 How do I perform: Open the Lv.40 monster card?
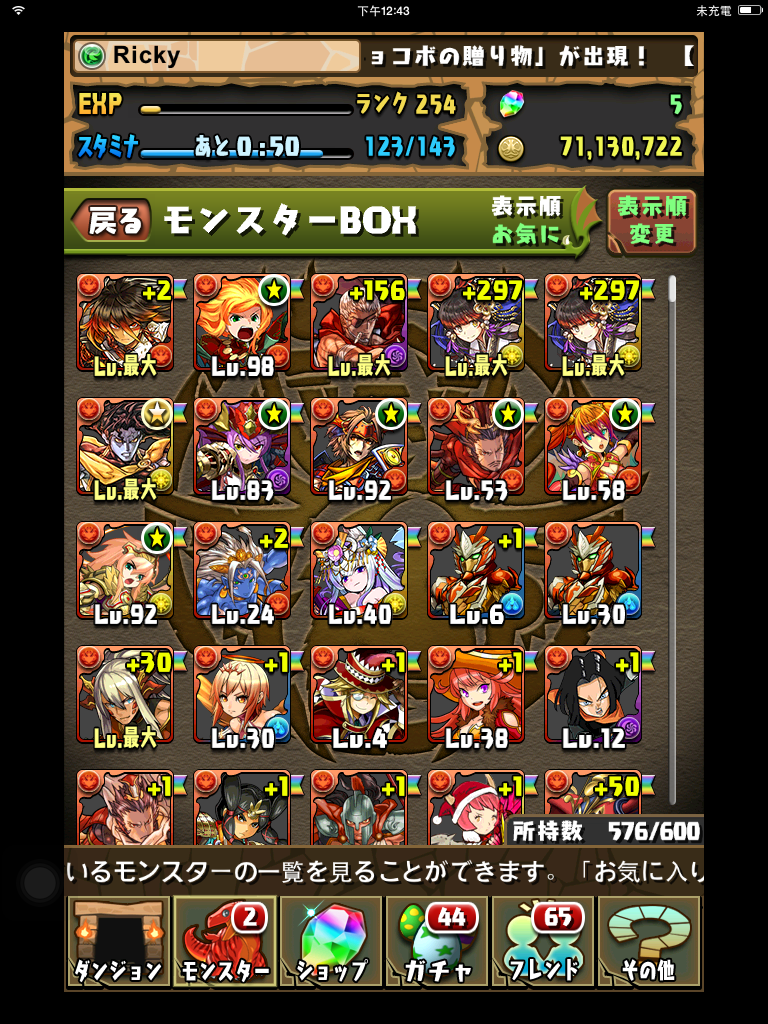point(358,571)
